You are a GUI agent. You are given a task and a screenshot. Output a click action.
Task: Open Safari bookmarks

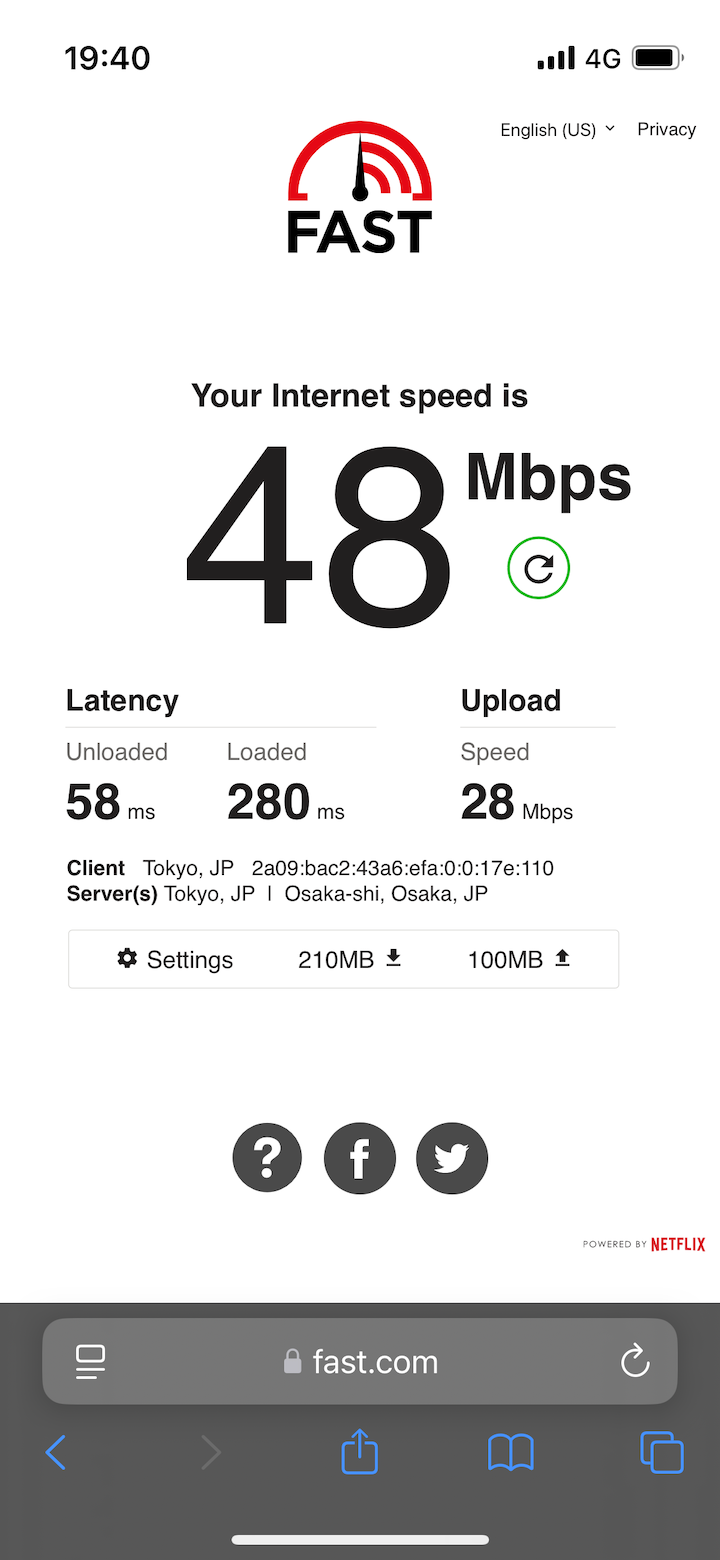[x=510, y=1452]
